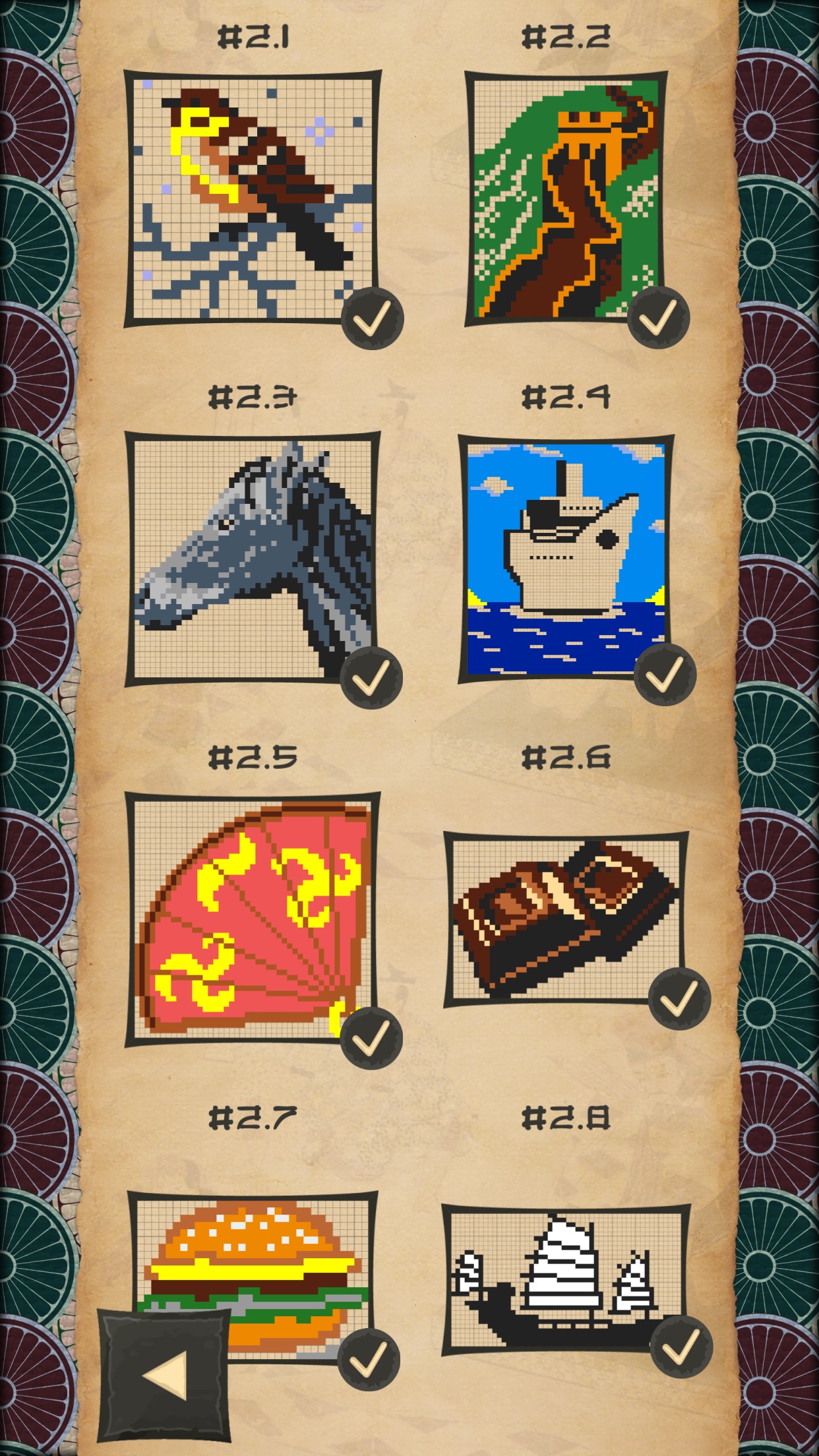Open puzzle #2.1 with the sparrow
Screen dimensions: 819x1456
tap(253, 198)
